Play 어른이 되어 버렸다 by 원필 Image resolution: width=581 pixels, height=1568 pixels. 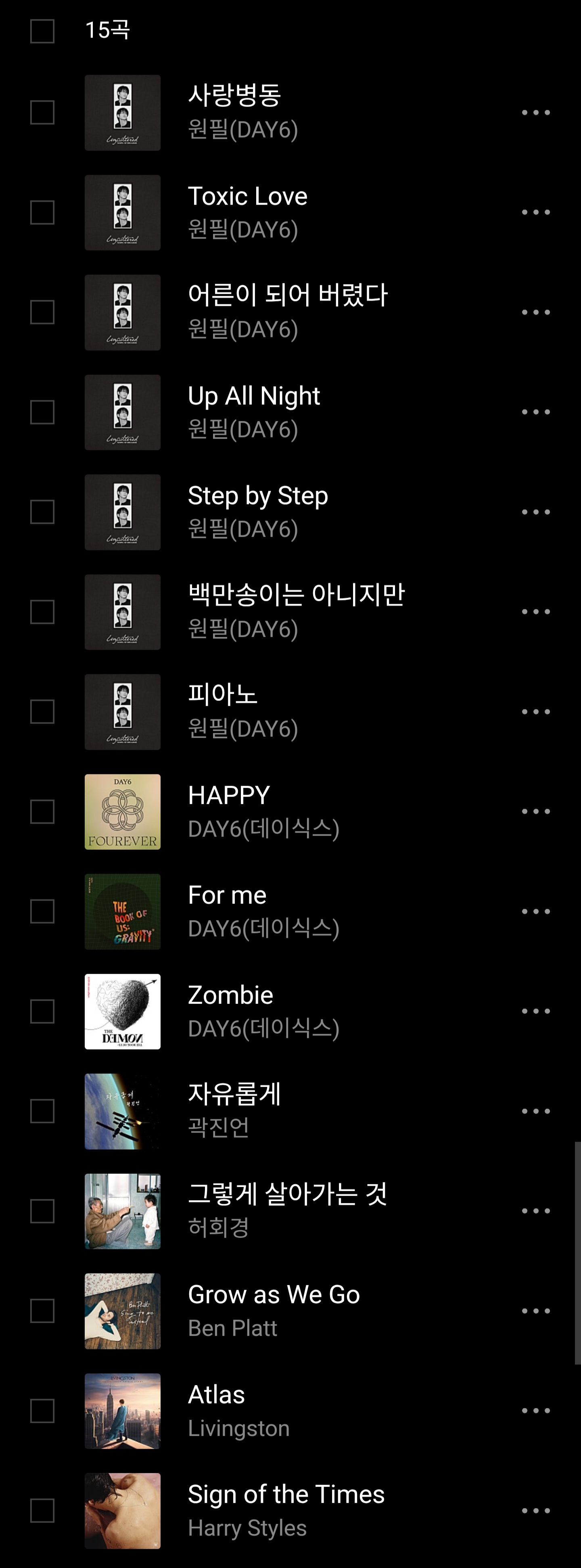287,311
